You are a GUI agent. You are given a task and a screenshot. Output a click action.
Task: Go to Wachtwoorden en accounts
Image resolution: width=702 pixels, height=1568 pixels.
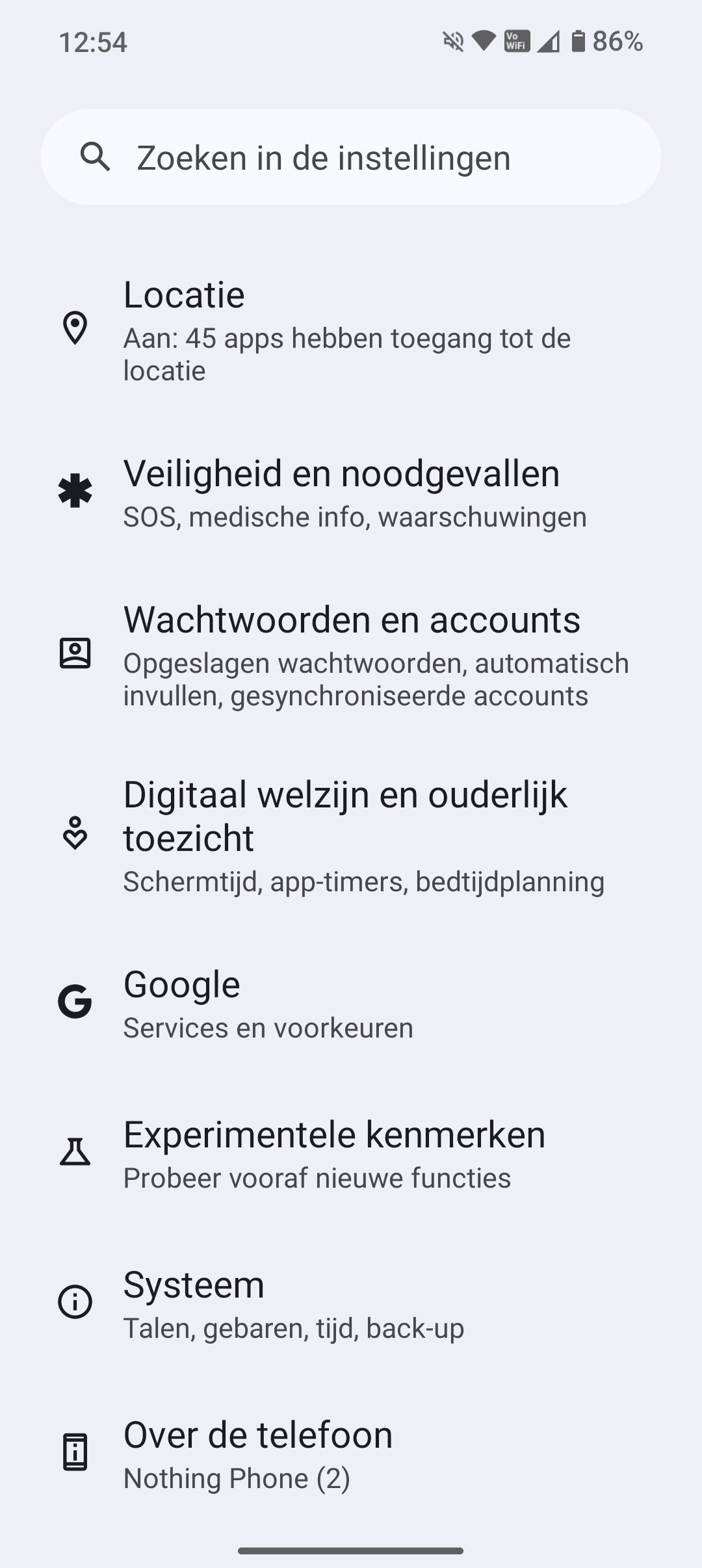pos(351,654)
